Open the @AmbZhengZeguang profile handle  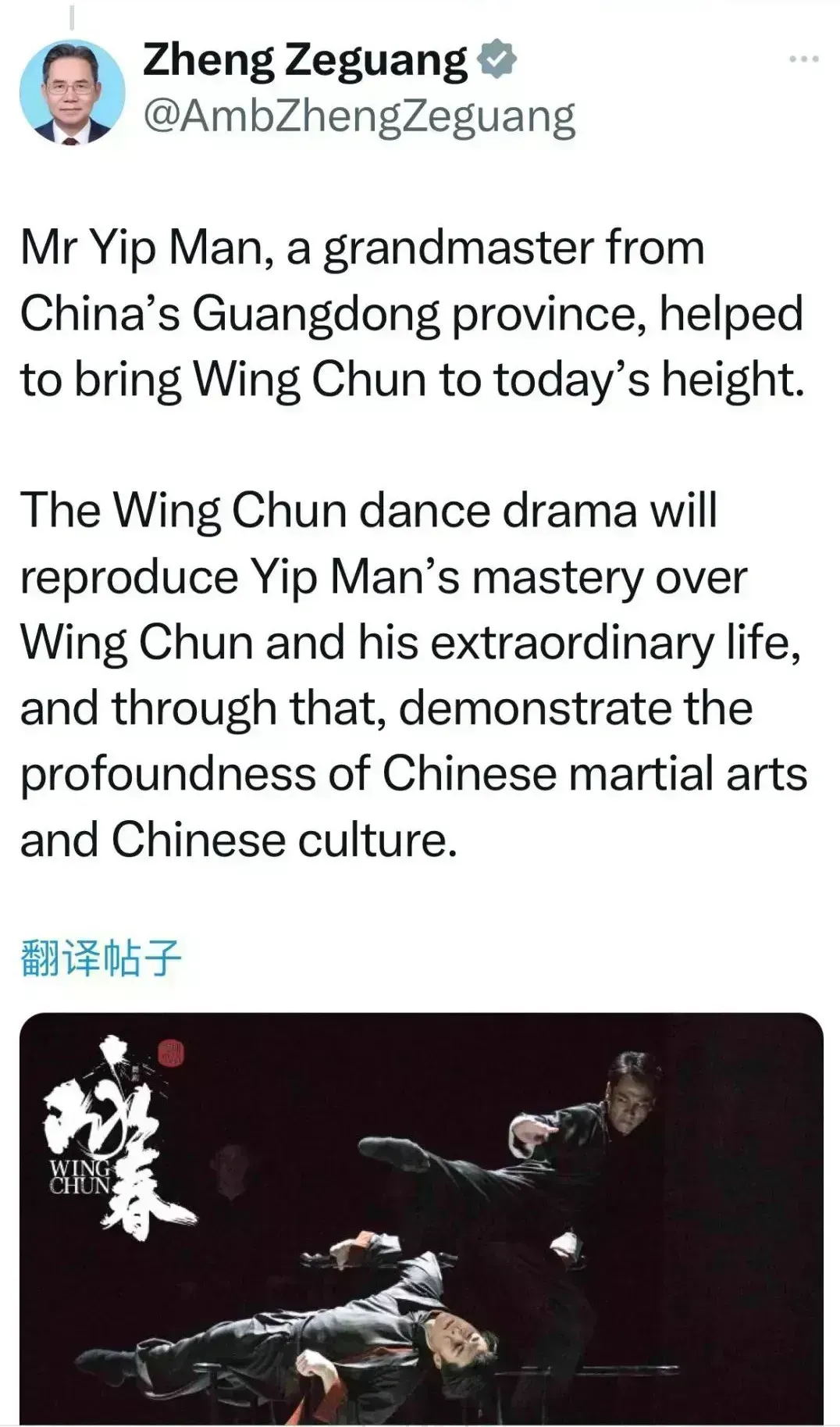pos(359,117)
